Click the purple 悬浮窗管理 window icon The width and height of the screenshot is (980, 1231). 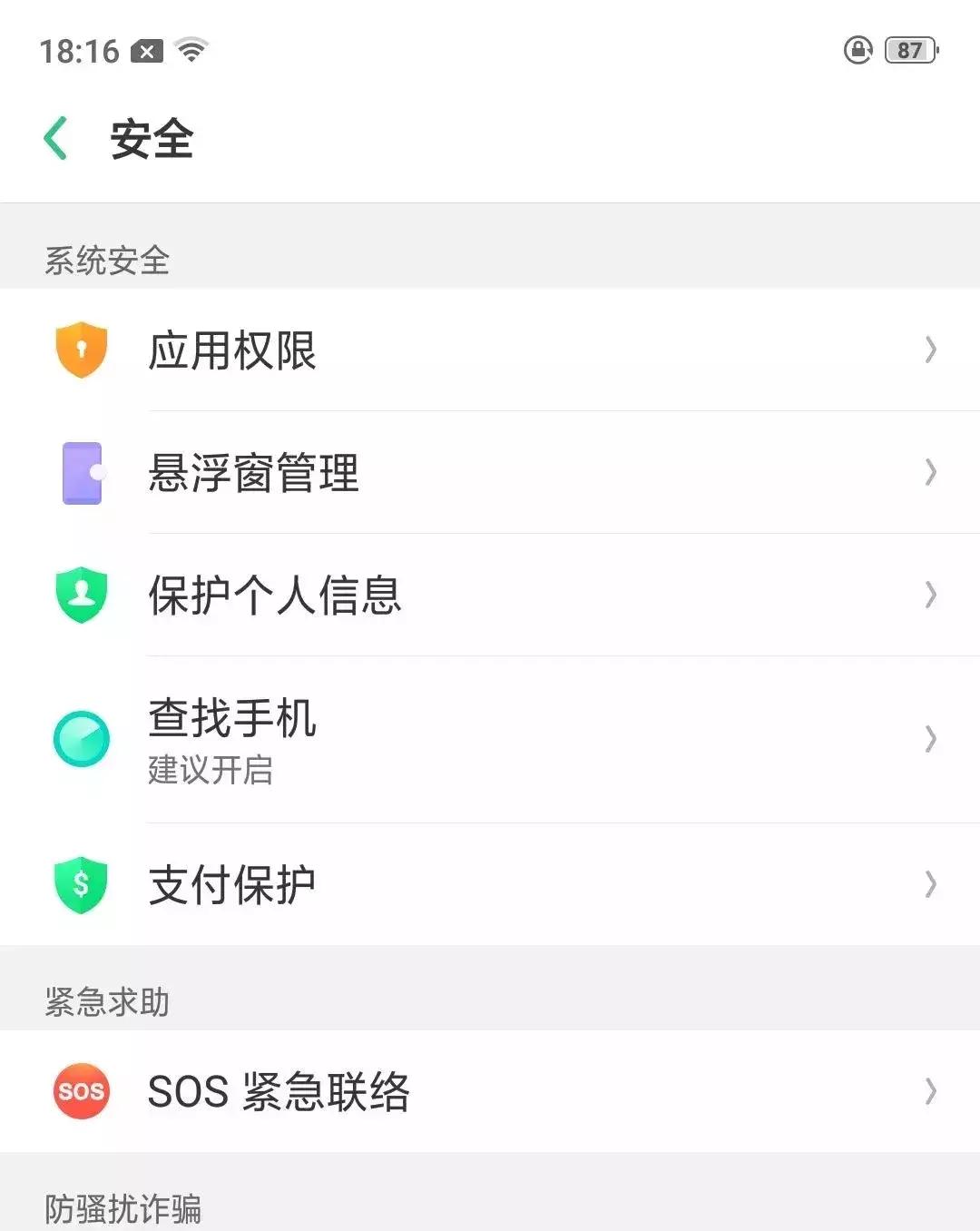click(x=81, y=472)
